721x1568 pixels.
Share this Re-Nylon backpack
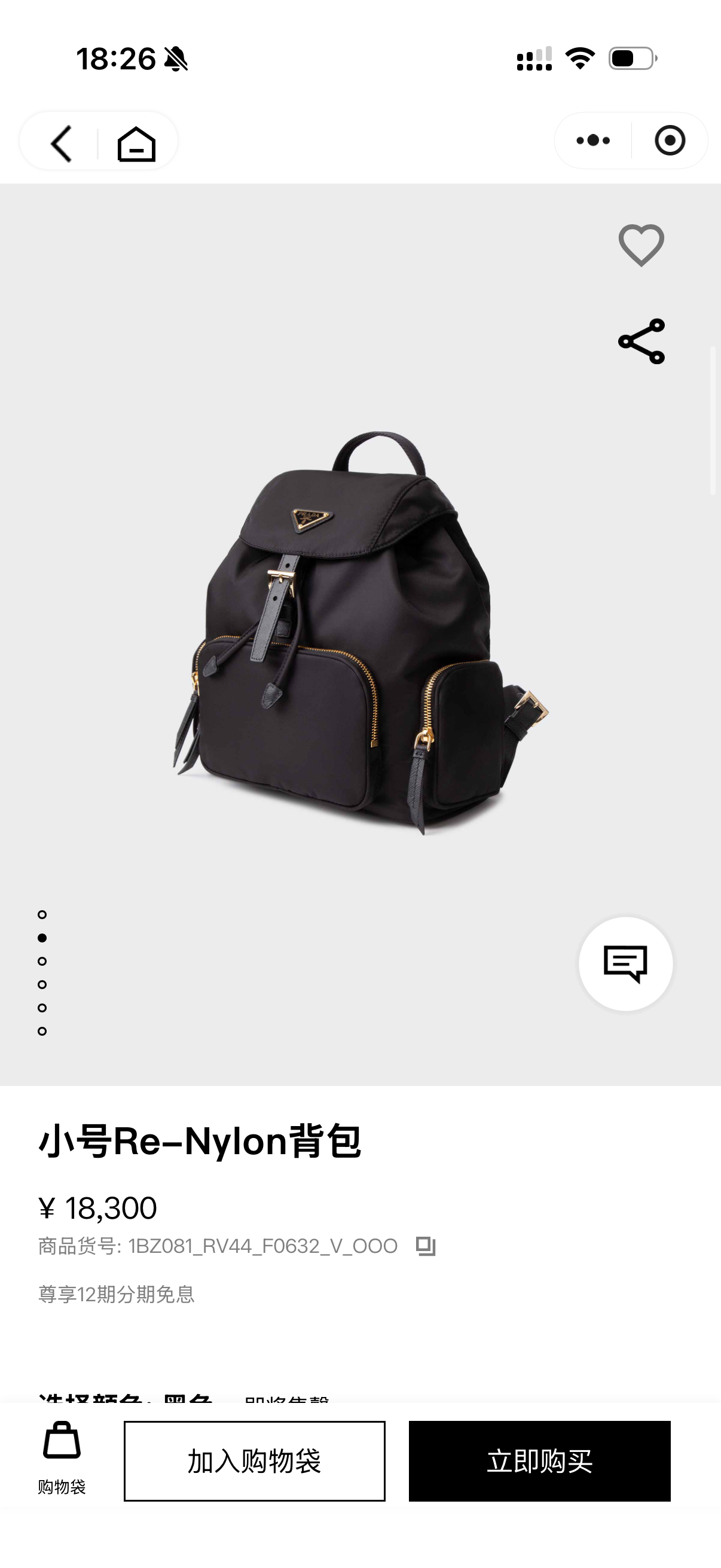641,341
